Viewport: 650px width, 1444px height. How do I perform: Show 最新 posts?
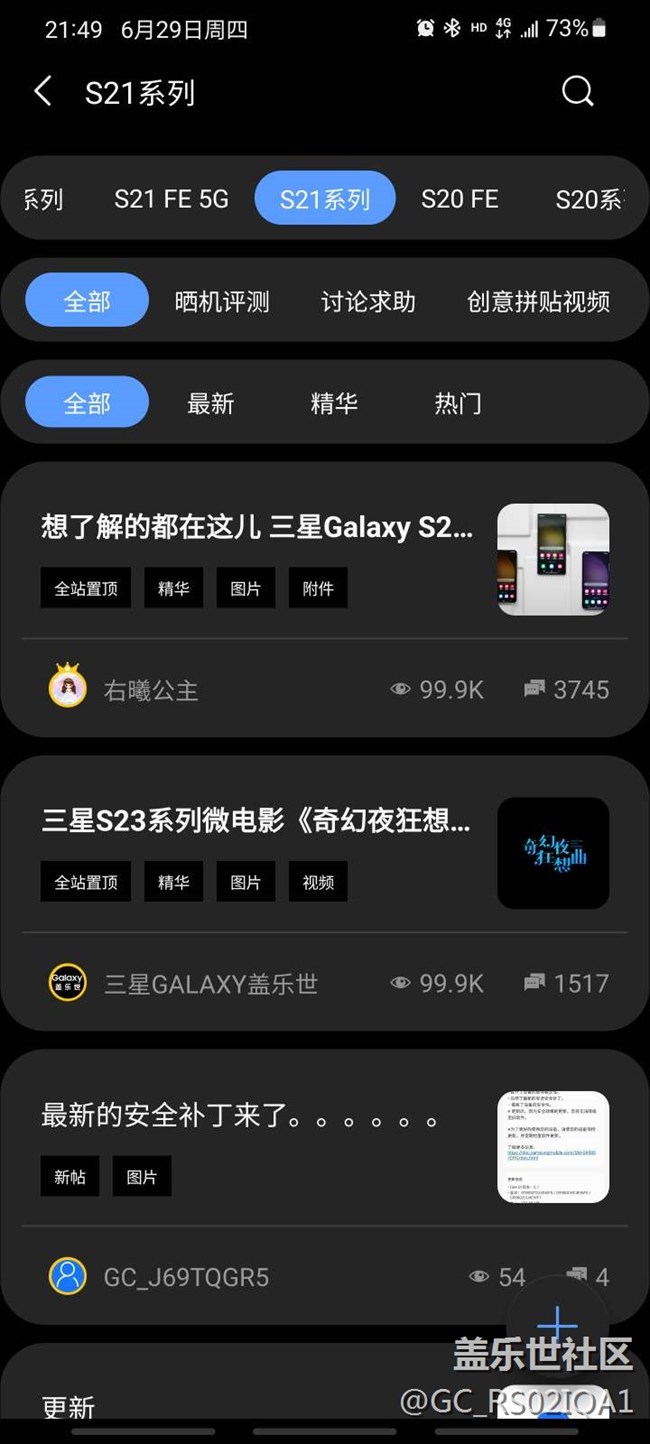pyautogui.click(x=210, y=403)
